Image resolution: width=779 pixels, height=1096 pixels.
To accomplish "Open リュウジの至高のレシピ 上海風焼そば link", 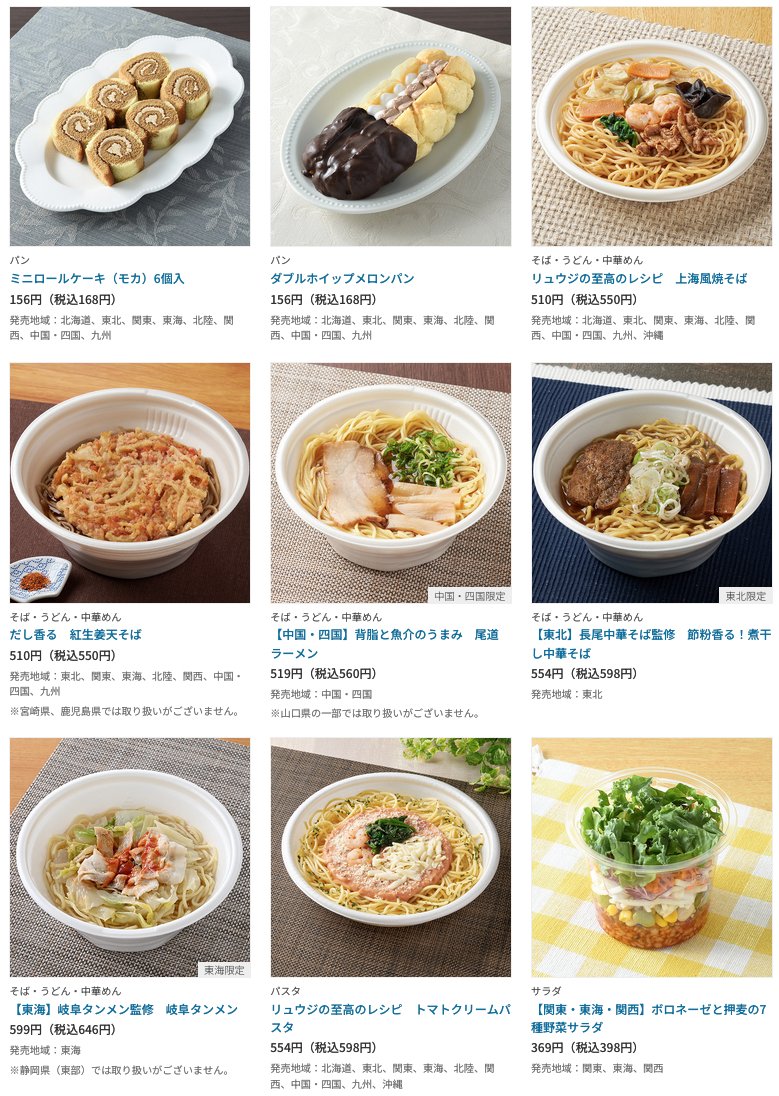I will 639,278.
